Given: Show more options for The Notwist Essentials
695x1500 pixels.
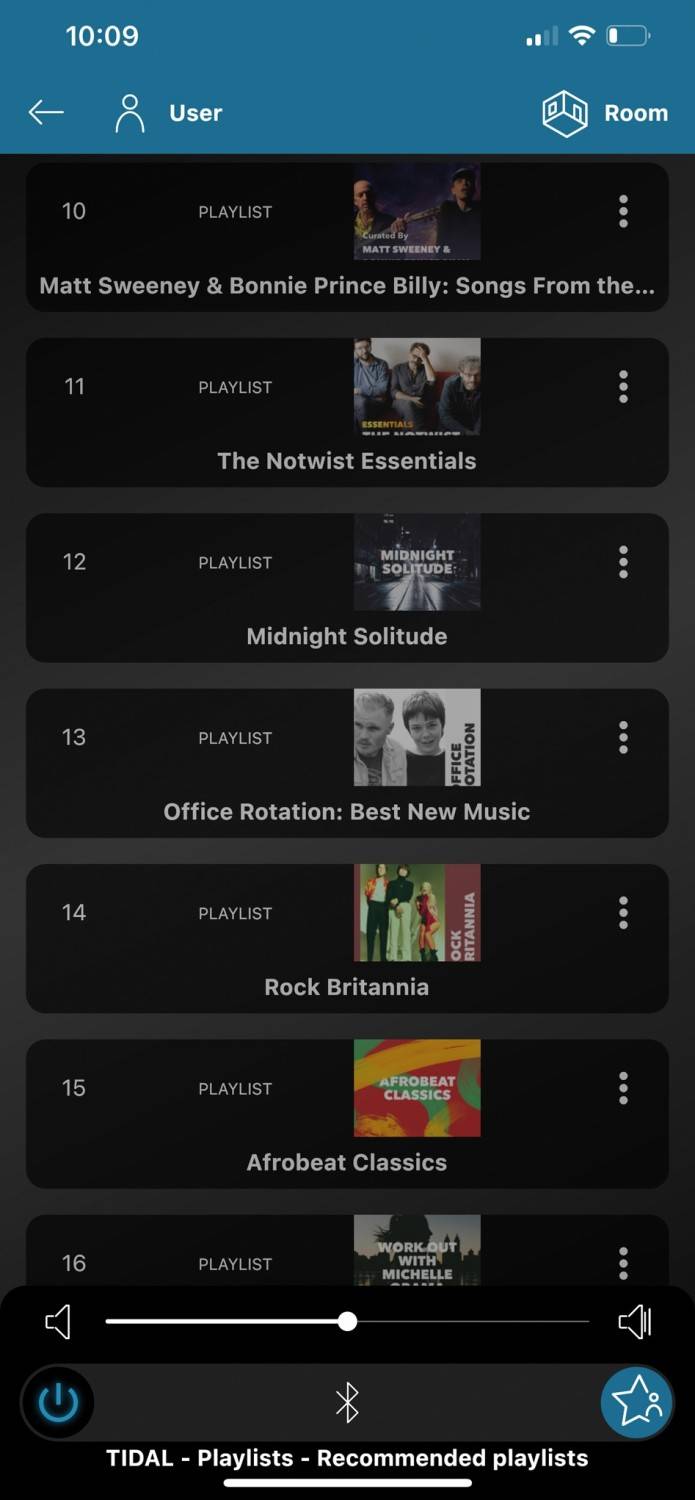Looking at the screenshot, I should [623, 386].
